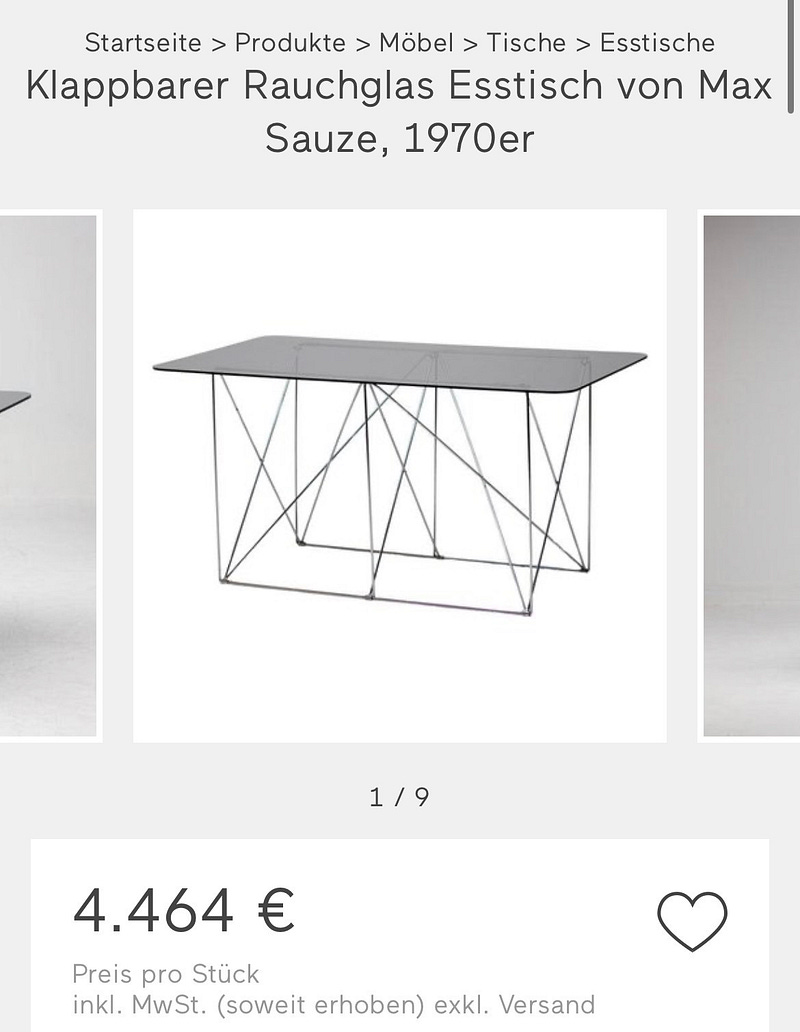Open the main smoked glass table photo
Screen dimensions: 800x1032
coord(400,475)
